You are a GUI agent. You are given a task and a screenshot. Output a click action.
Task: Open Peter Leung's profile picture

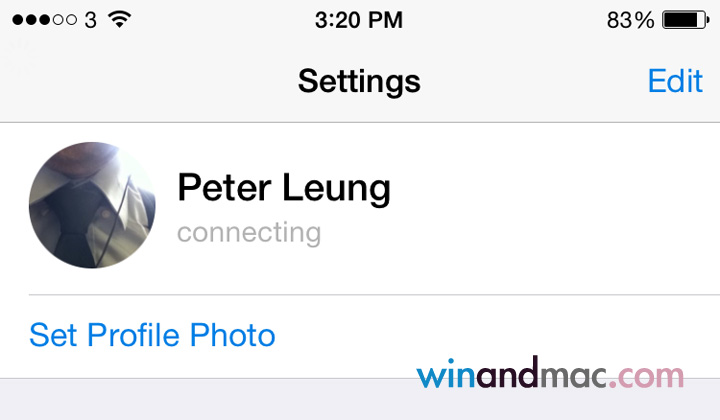(x=92, y=205)
